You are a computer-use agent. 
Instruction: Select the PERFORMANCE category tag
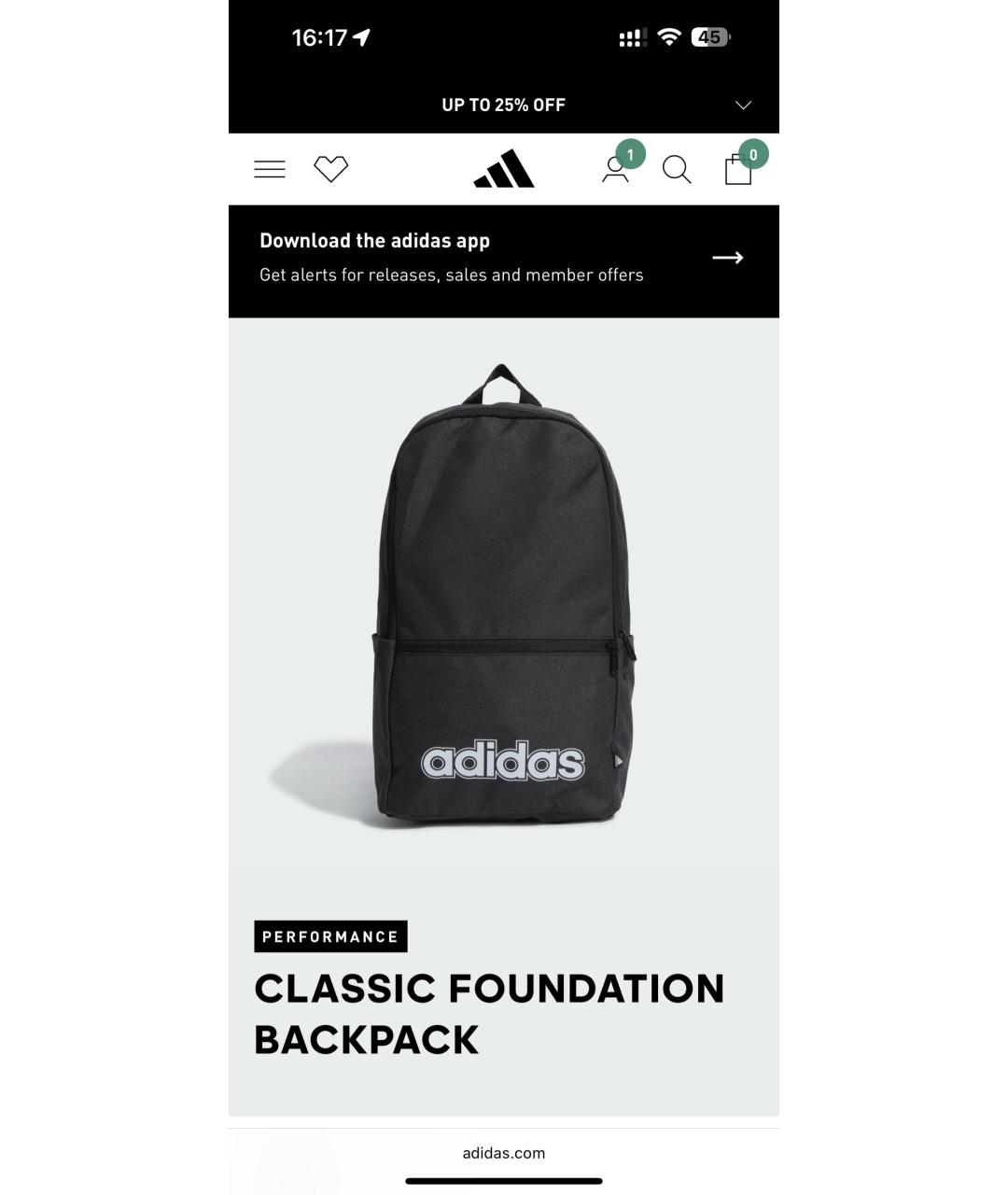coord(330,935)
